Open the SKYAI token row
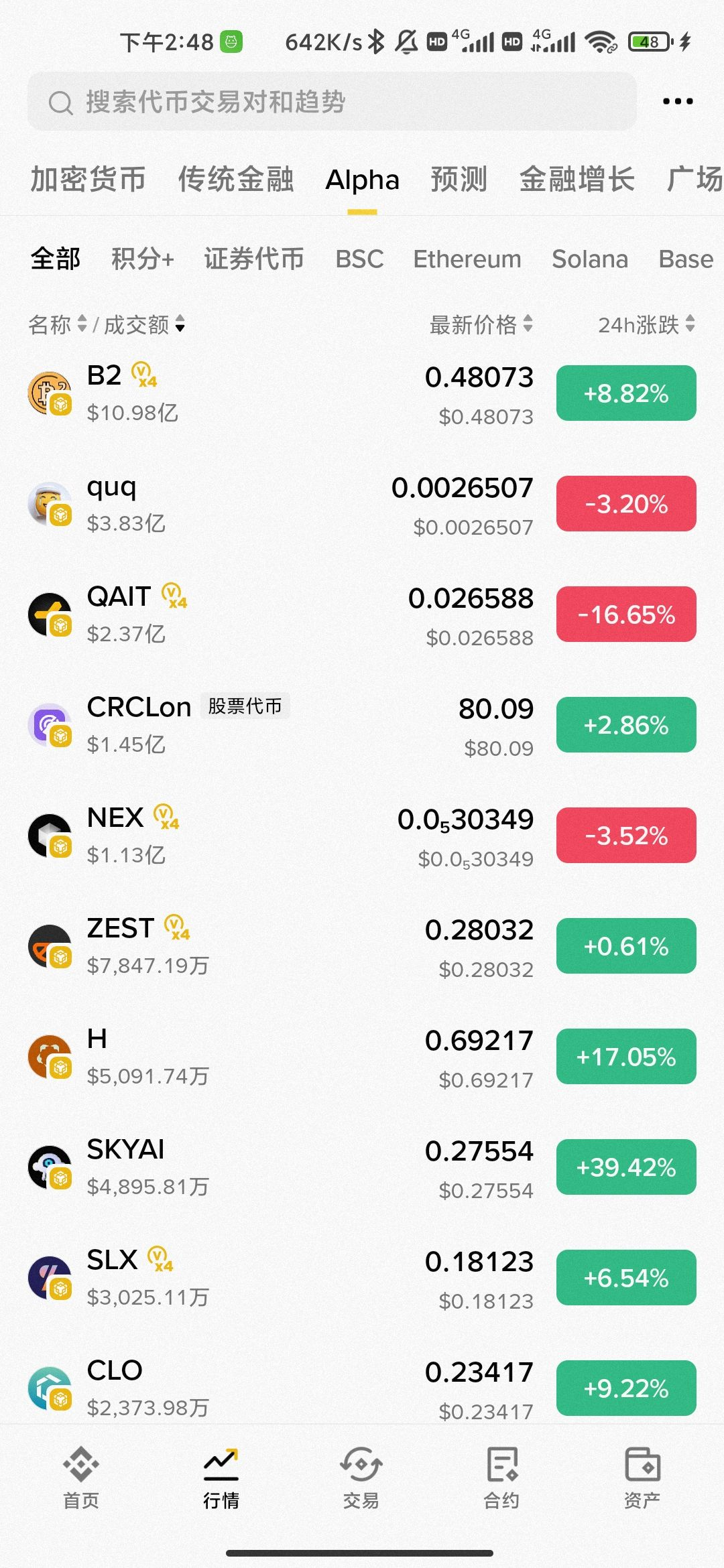The image size is (724, 1568). point(362,1168)
